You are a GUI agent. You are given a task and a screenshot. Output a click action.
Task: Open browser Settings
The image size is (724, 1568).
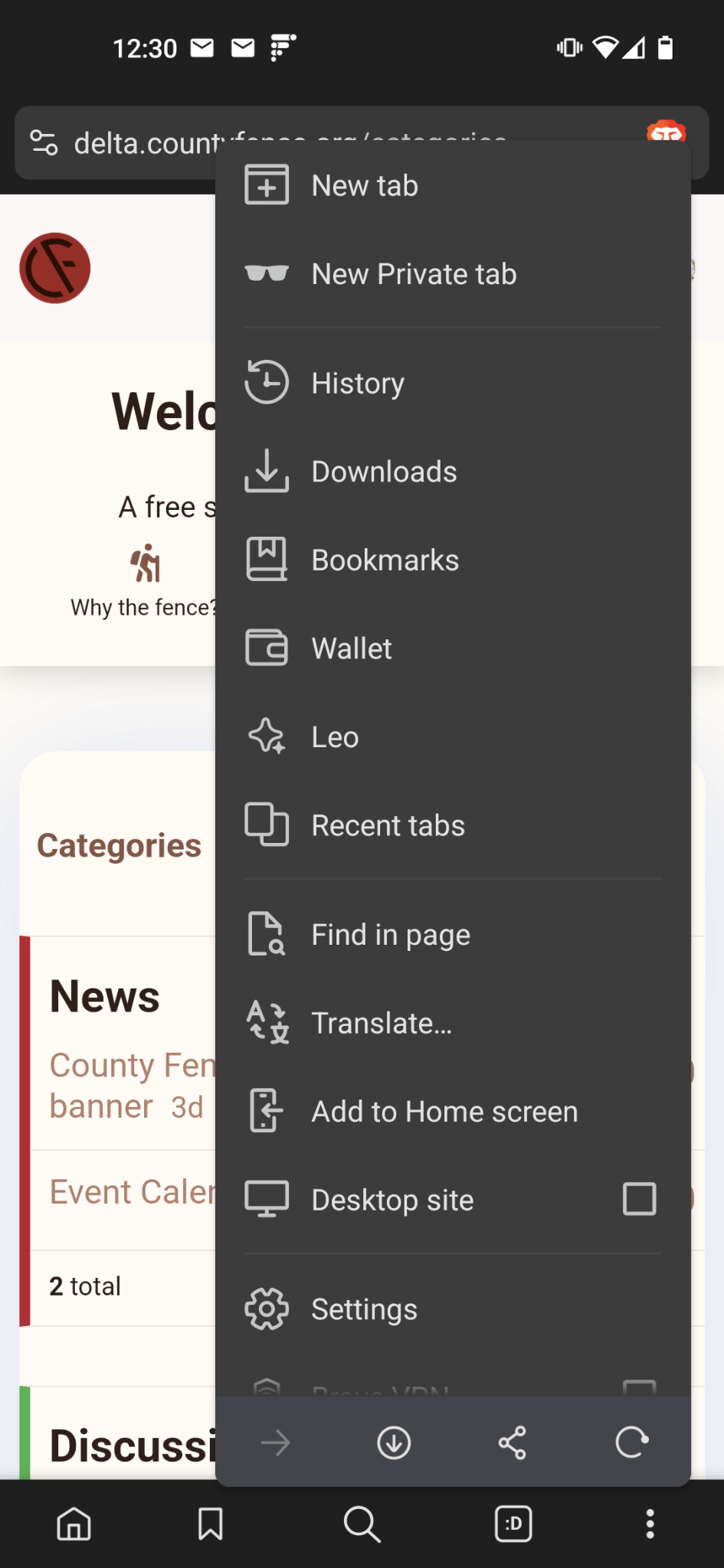[x=453, y=1309]
